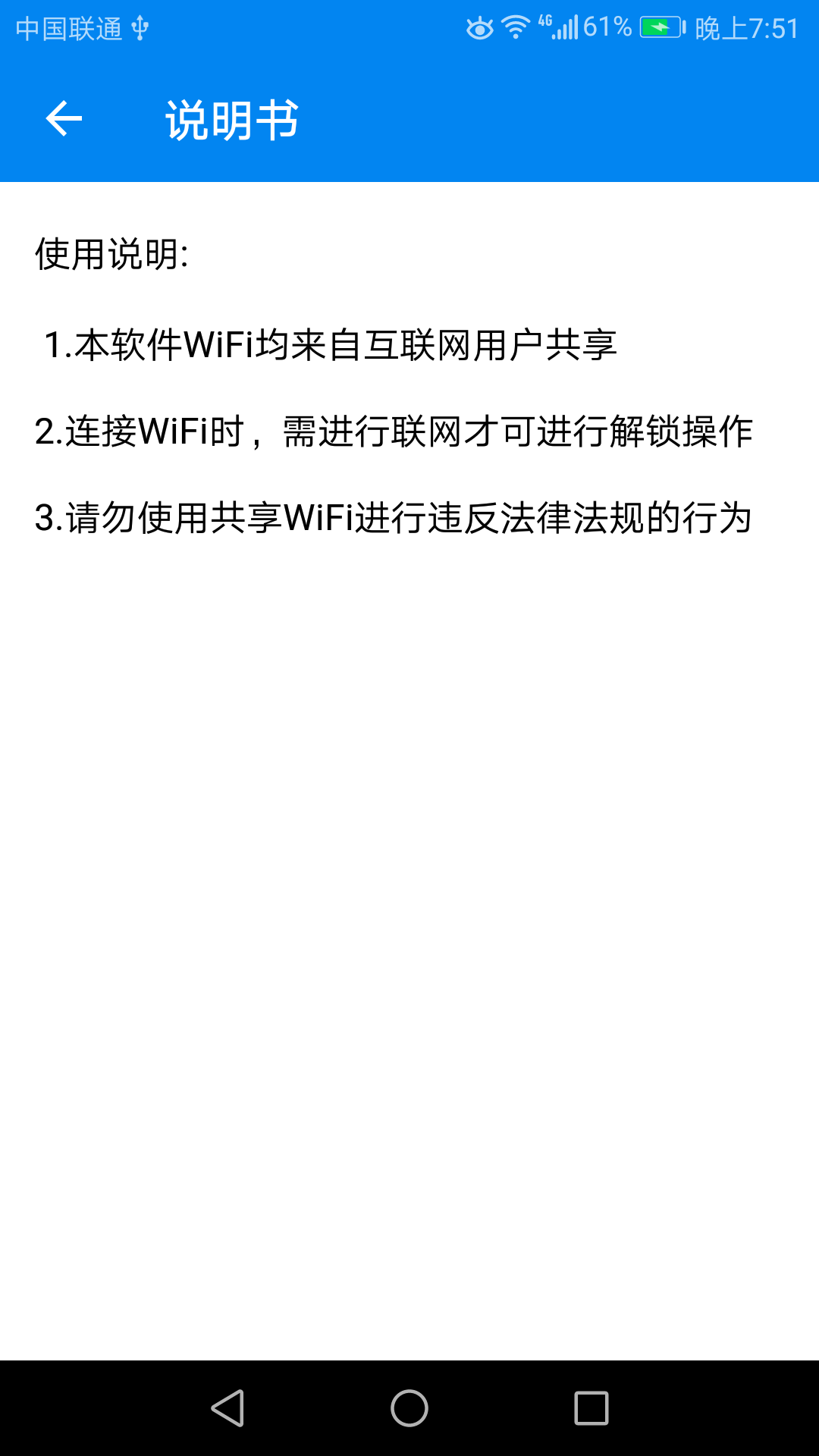This screenshot has width=819, height=1456.
Task: Go to the home screen
Action: 409,1408
